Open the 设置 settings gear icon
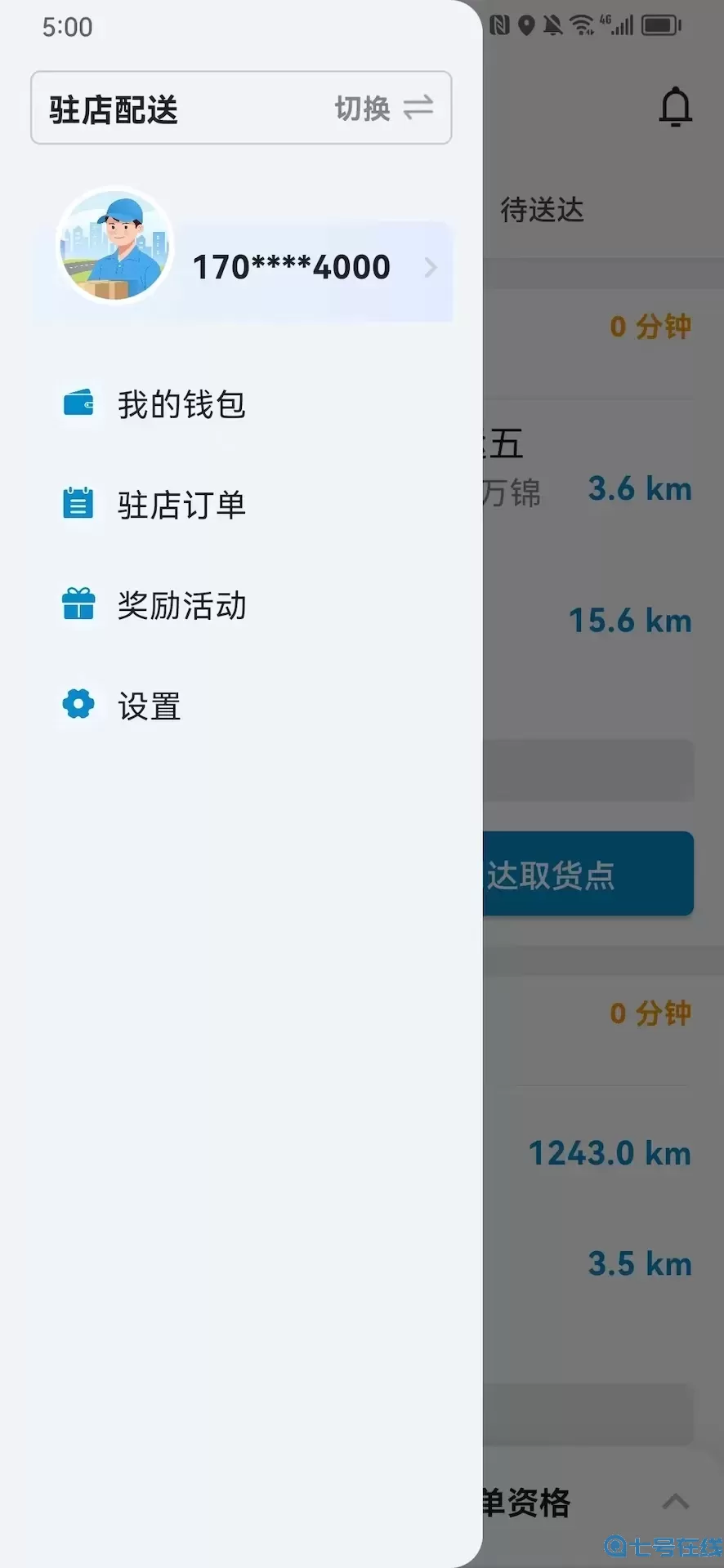Viewport: 724px width, 1568px height. point(78,705)
